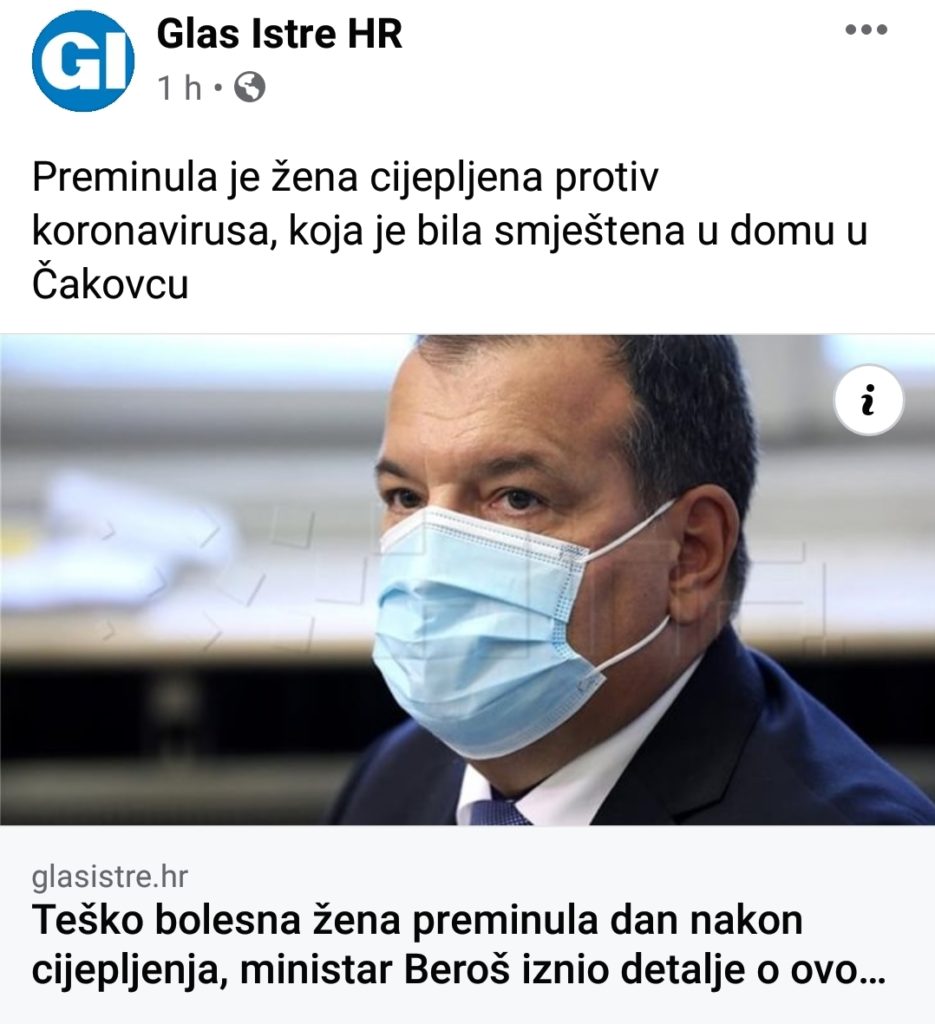Open the post's three-dot options menu

[x=866, y=30]
